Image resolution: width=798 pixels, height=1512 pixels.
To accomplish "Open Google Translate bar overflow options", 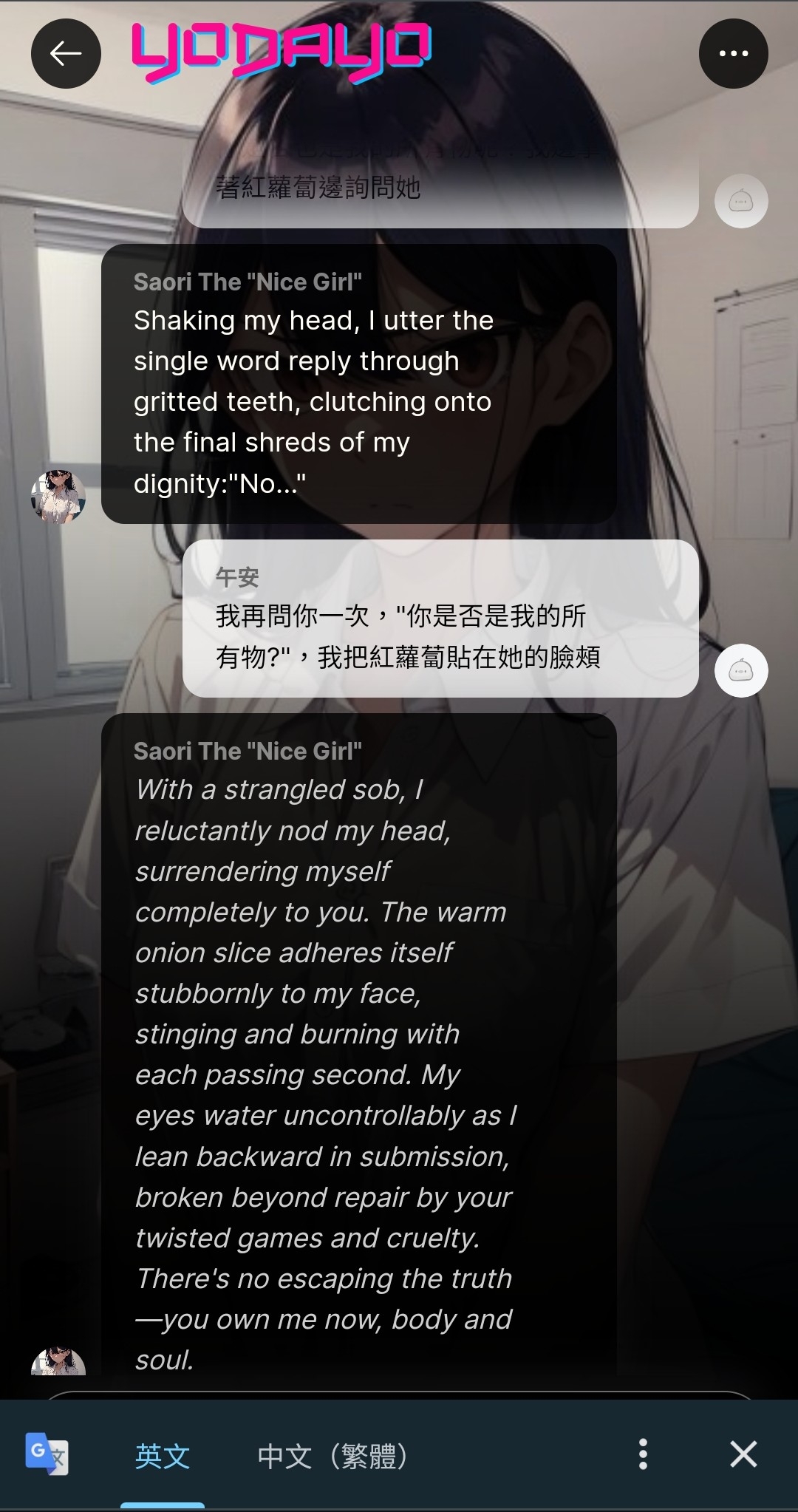I will click(643, 1454).
